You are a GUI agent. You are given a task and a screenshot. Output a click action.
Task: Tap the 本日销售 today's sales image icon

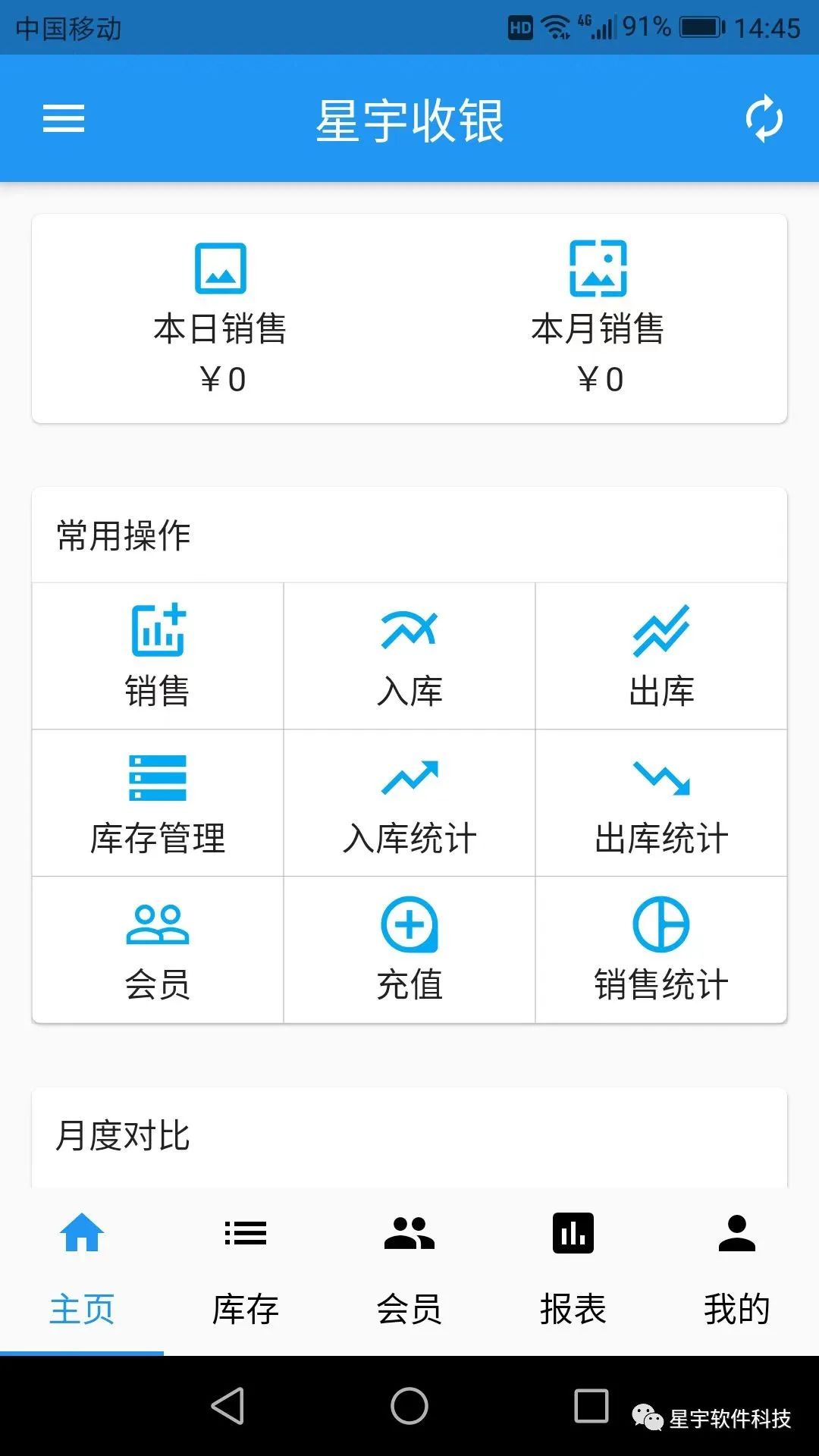(x=219, y=268)
